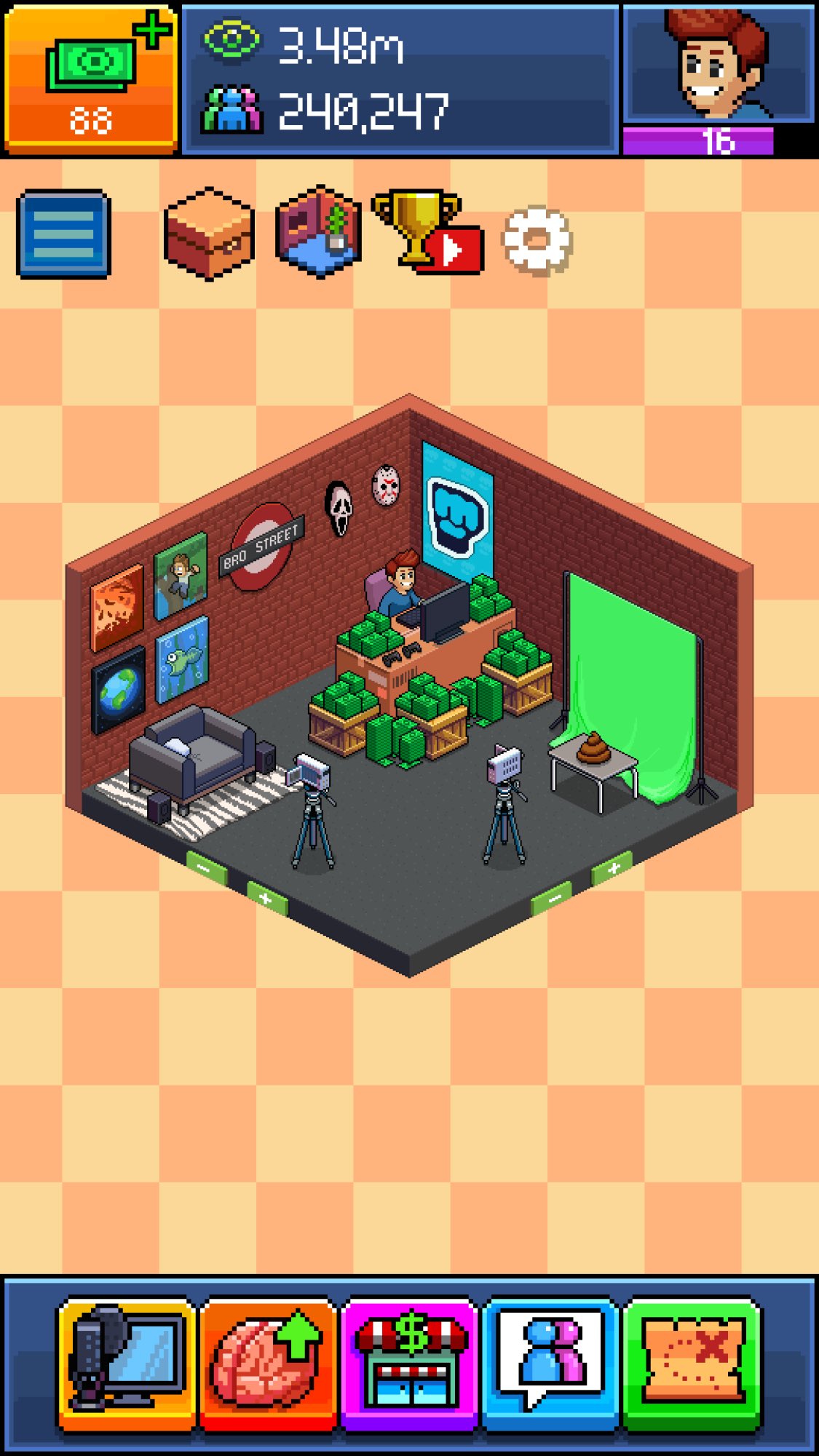Viewport: 819px width, 1456px height.
Task: Tap the bux cash plus button
Action: (91, 79)
